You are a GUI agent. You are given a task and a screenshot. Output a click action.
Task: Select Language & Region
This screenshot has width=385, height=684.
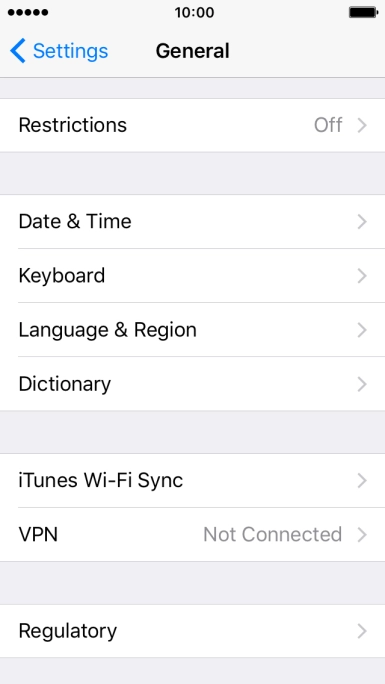(x=192, y=330)
